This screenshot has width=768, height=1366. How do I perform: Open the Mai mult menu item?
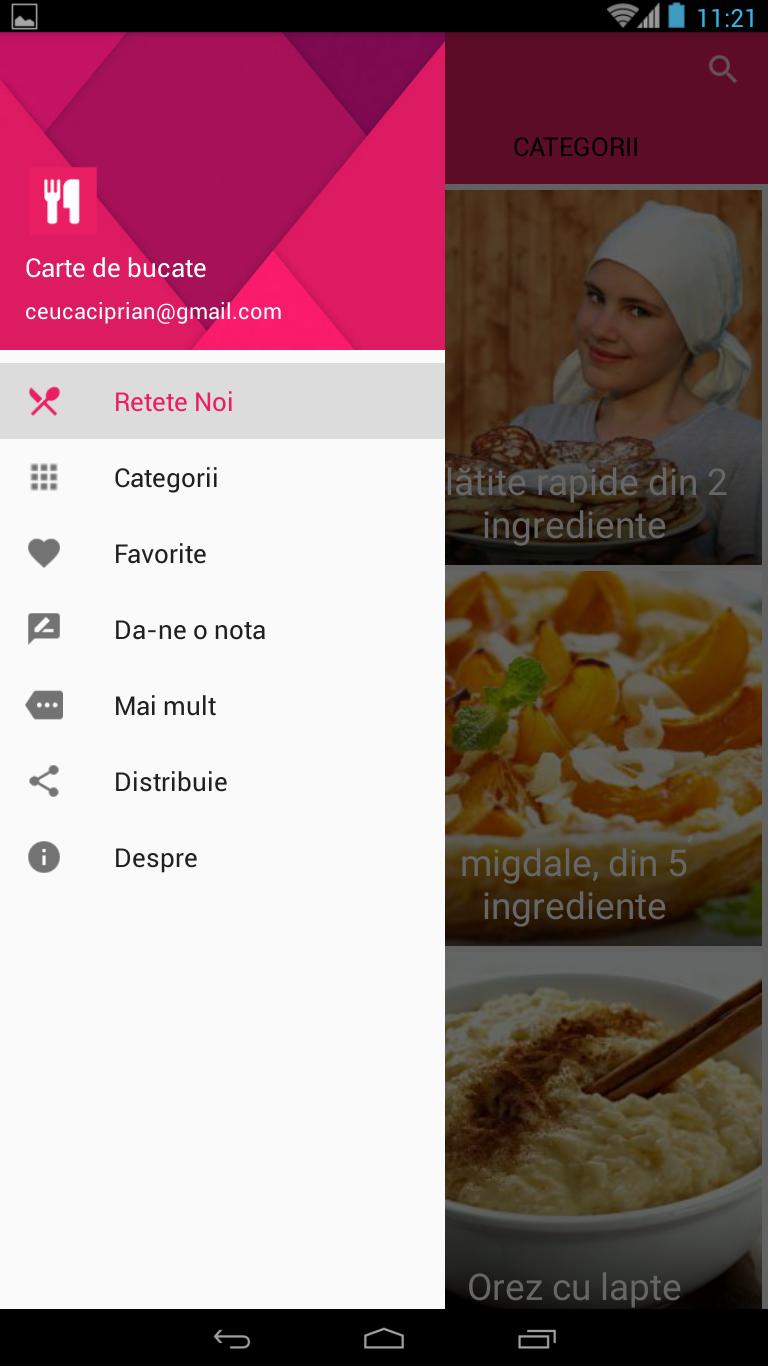(x=165, y=706)
